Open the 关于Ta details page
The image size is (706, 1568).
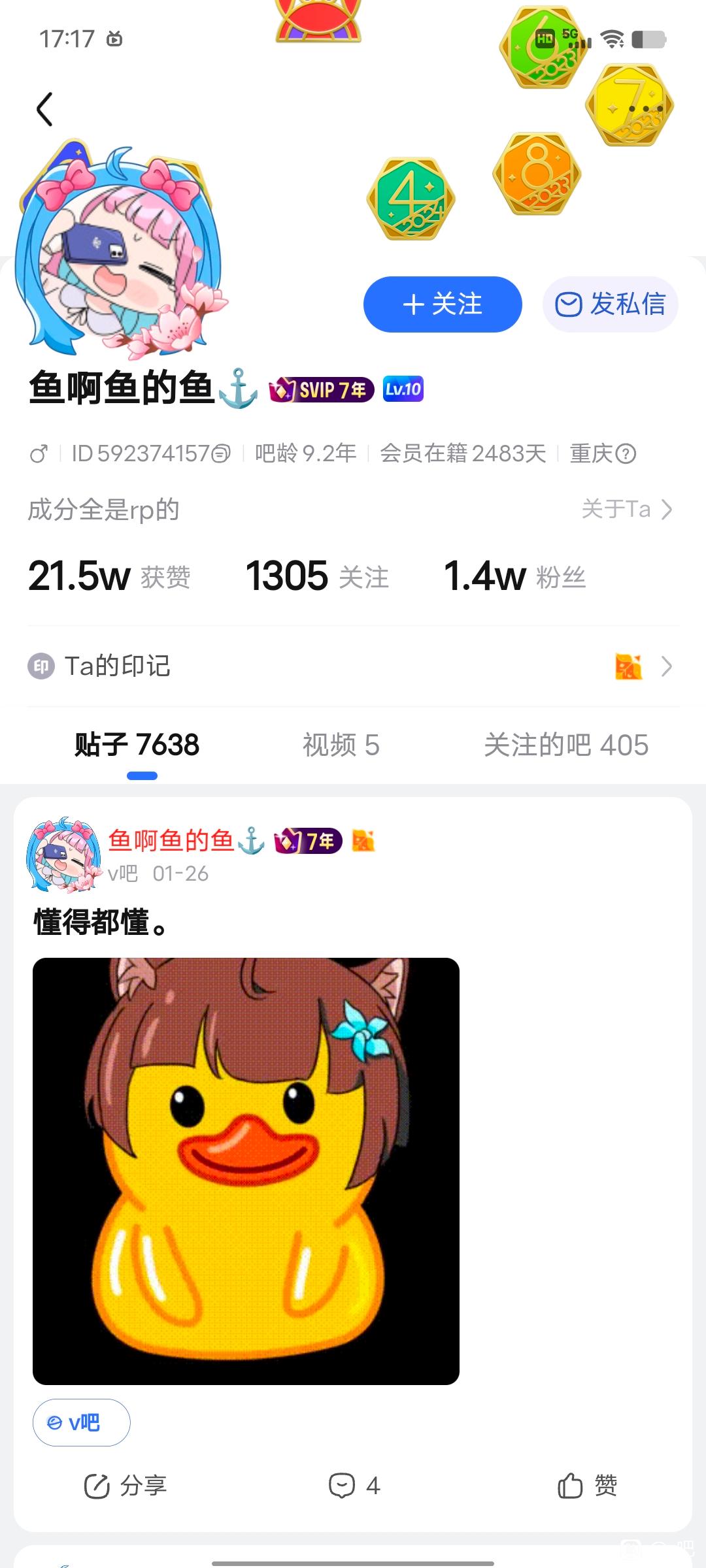(626, 509)
